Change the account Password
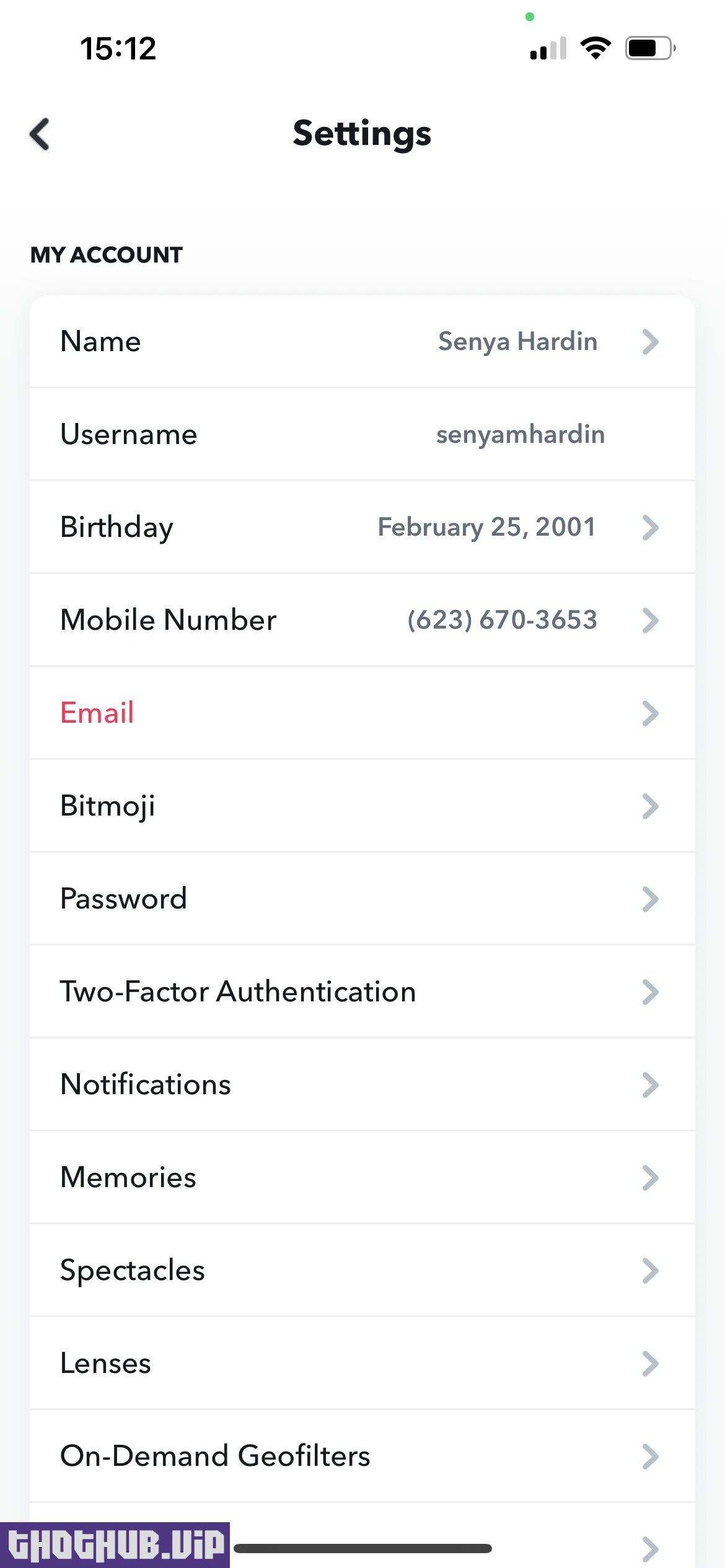The width and height of the screenshot is (725, 1568). (x=362, y=899)
